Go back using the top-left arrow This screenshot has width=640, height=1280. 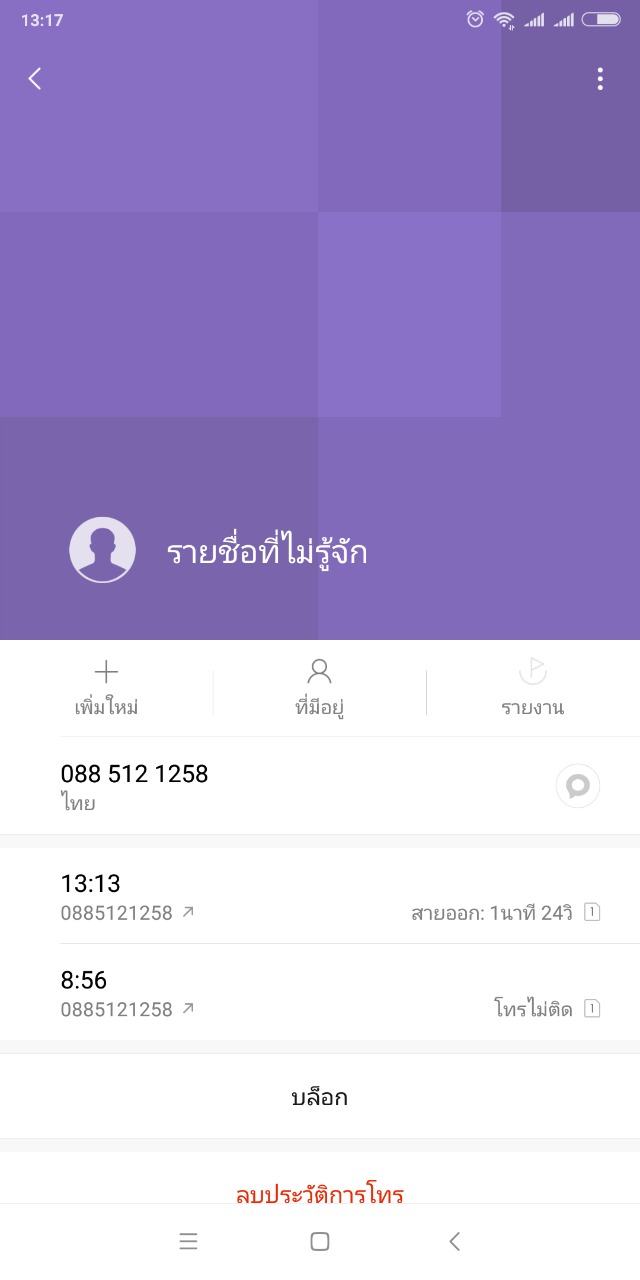point(35,79)
